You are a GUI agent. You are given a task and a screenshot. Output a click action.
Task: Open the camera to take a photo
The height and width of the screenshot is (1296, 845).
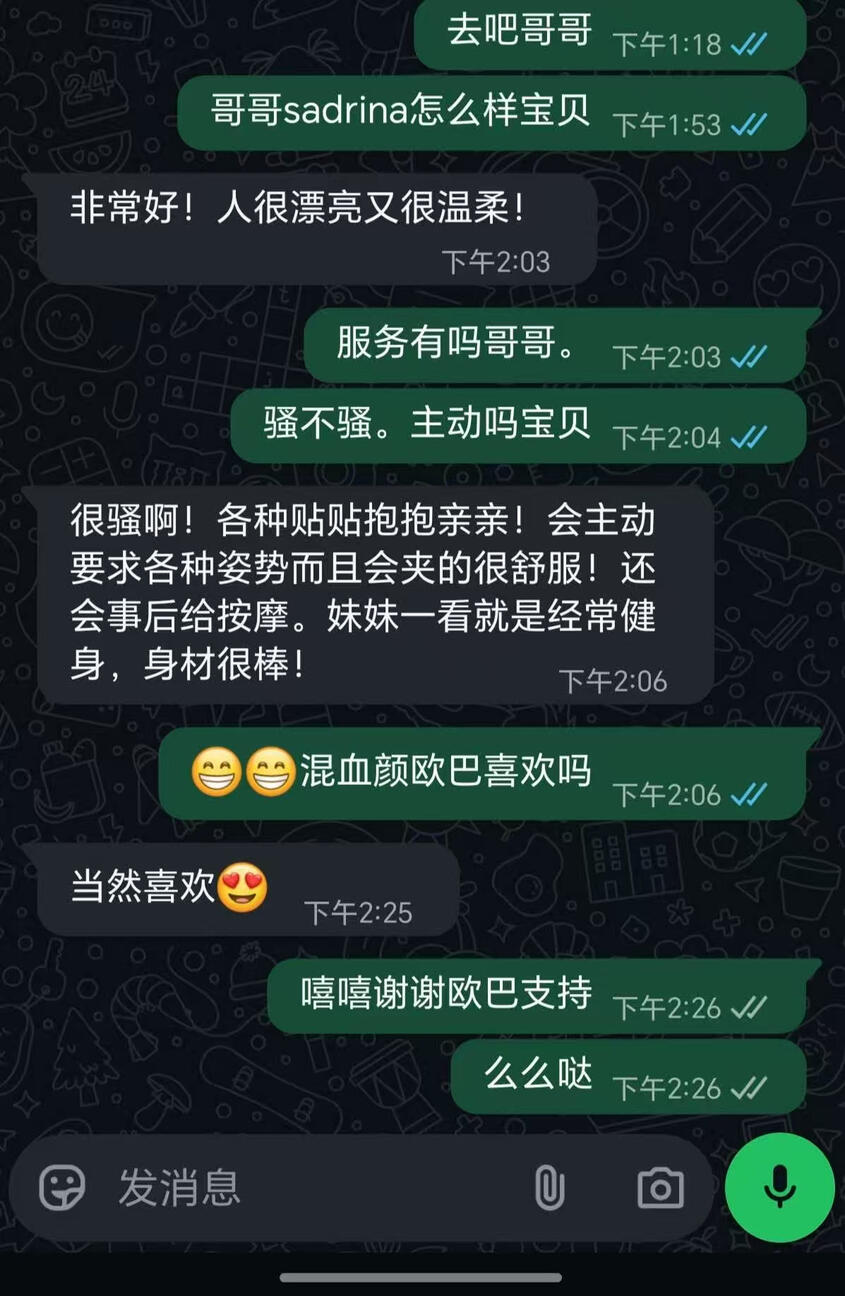660,1188
